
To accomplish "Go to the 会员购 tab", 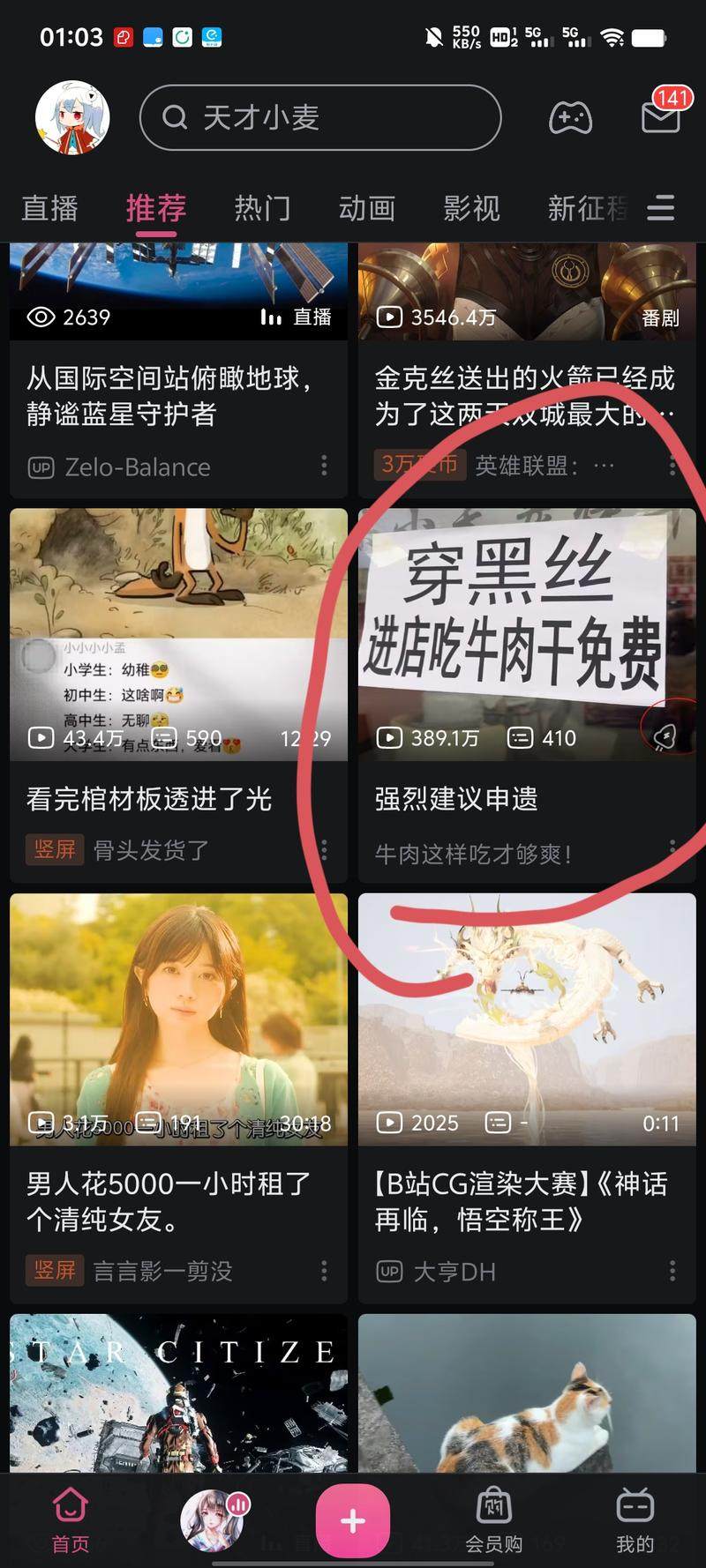I will coord(494,1520).
